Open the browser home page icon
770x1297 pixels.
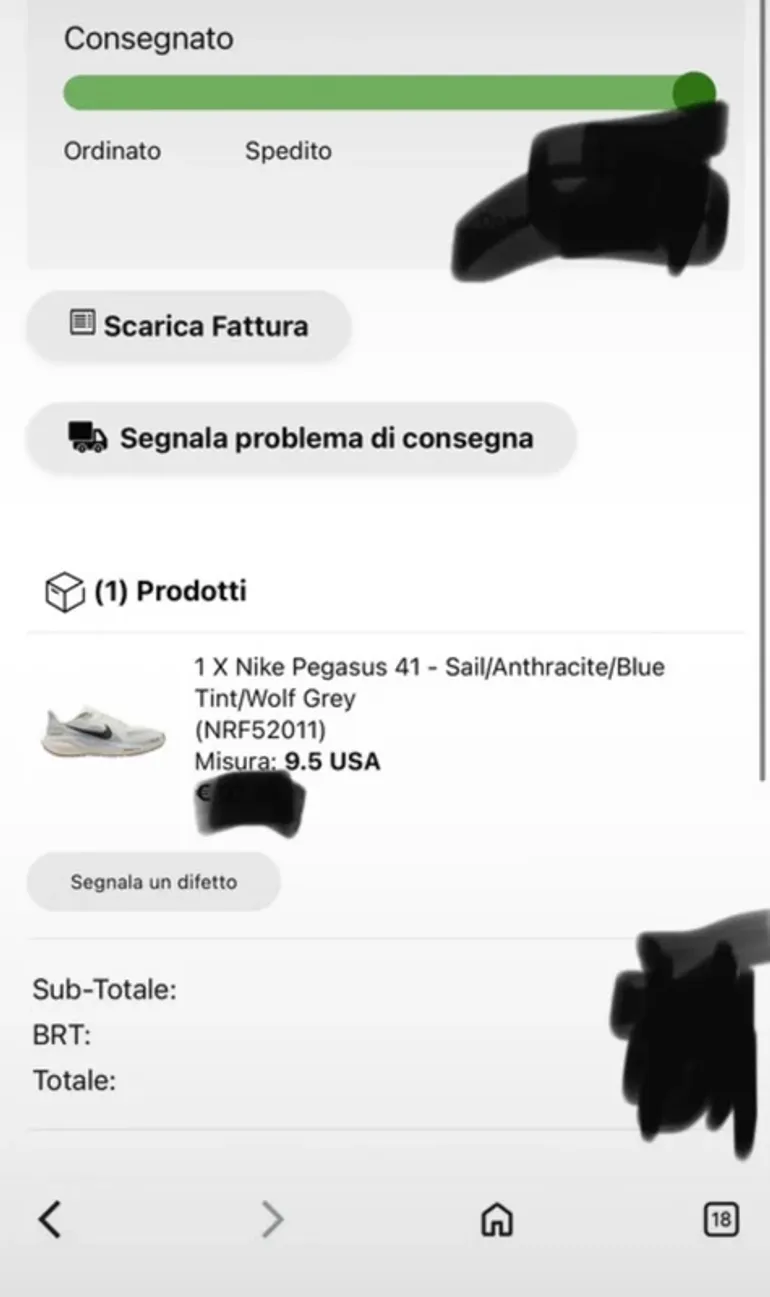(x=497, y=1219)
